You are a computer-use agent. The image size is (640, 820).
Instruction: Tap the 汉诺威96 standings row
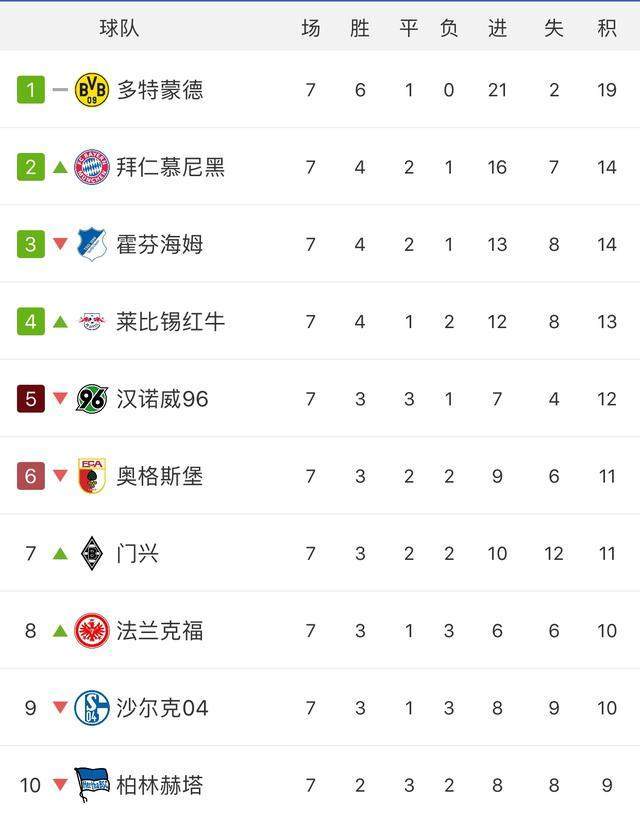pyautogui.click(x=162, y=399)
